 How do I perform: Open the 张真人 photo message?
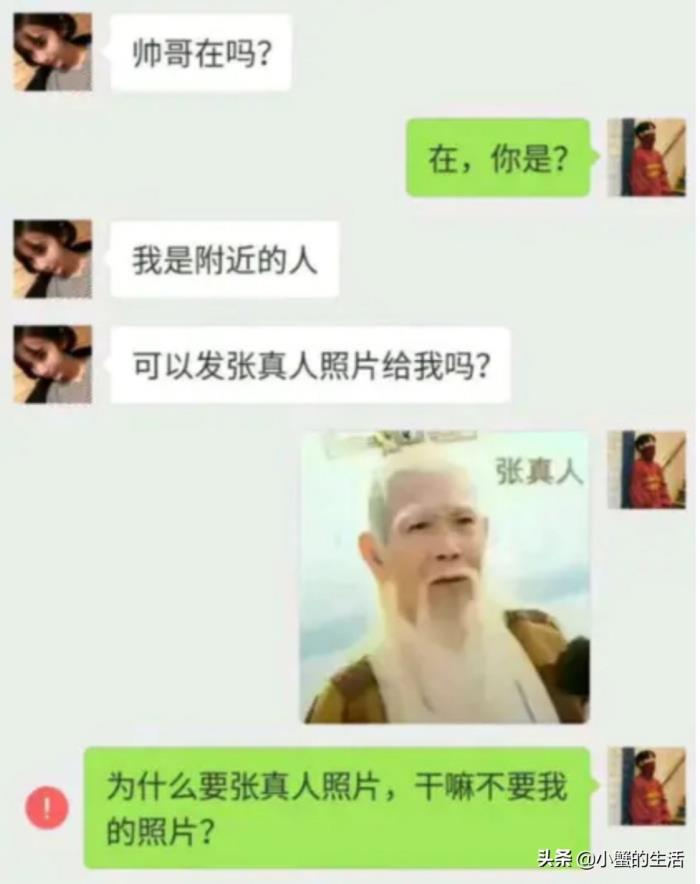(x=445, y=577)
